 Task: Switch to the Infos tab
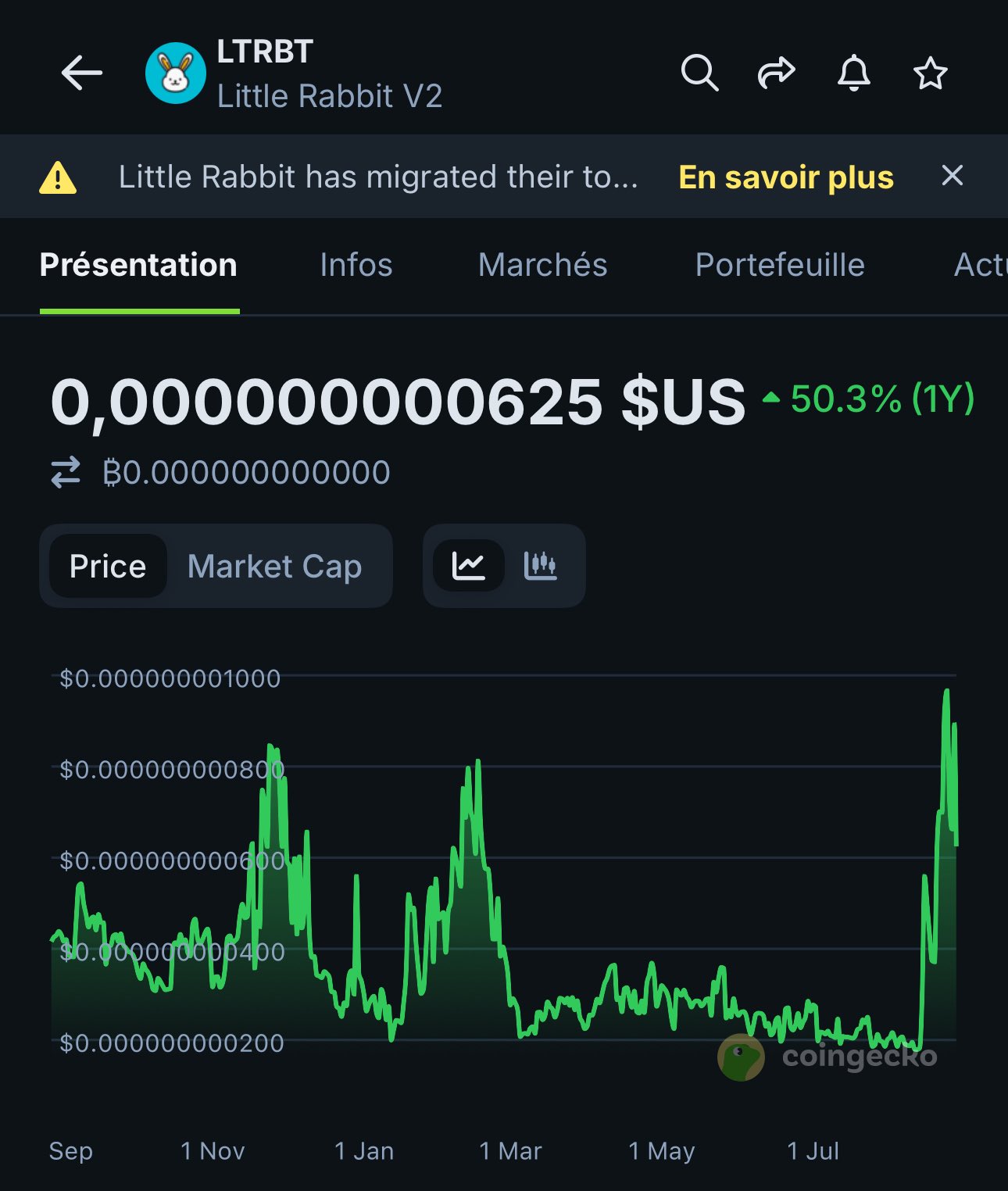point(356,265)
